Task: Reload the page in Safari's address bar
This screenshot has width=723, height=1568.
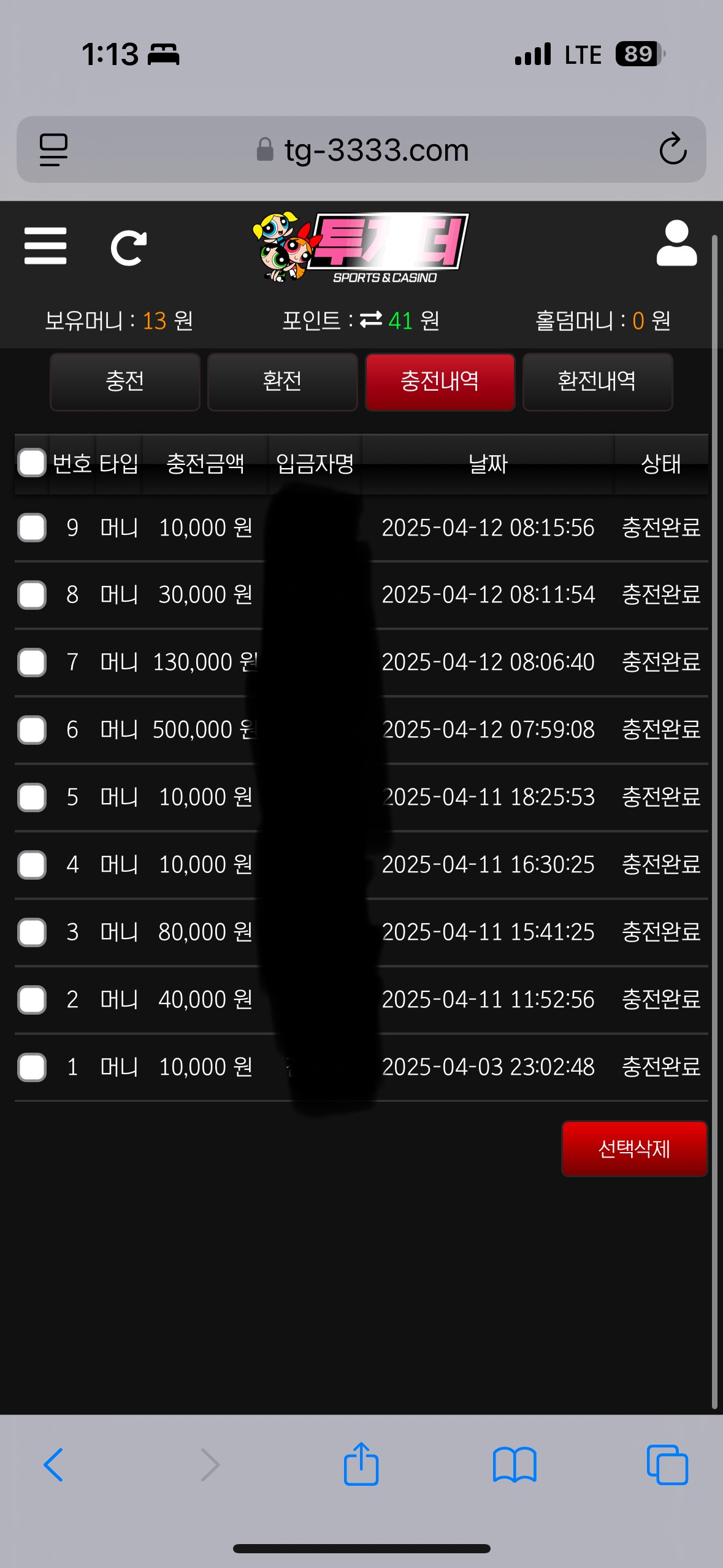Action: coord(672,149)
